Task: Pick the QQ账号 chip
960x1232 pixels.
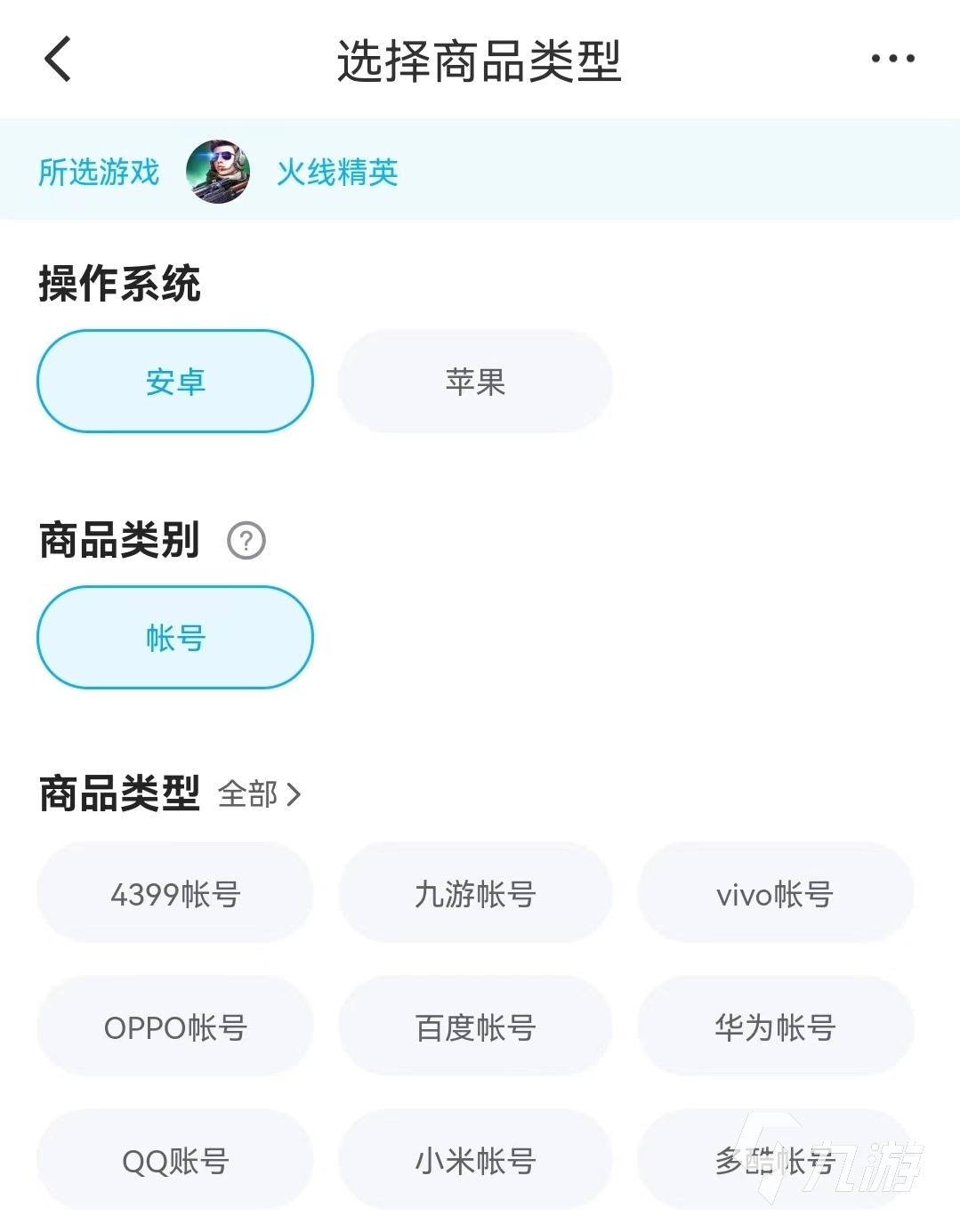Action: tap(175, 1161)
